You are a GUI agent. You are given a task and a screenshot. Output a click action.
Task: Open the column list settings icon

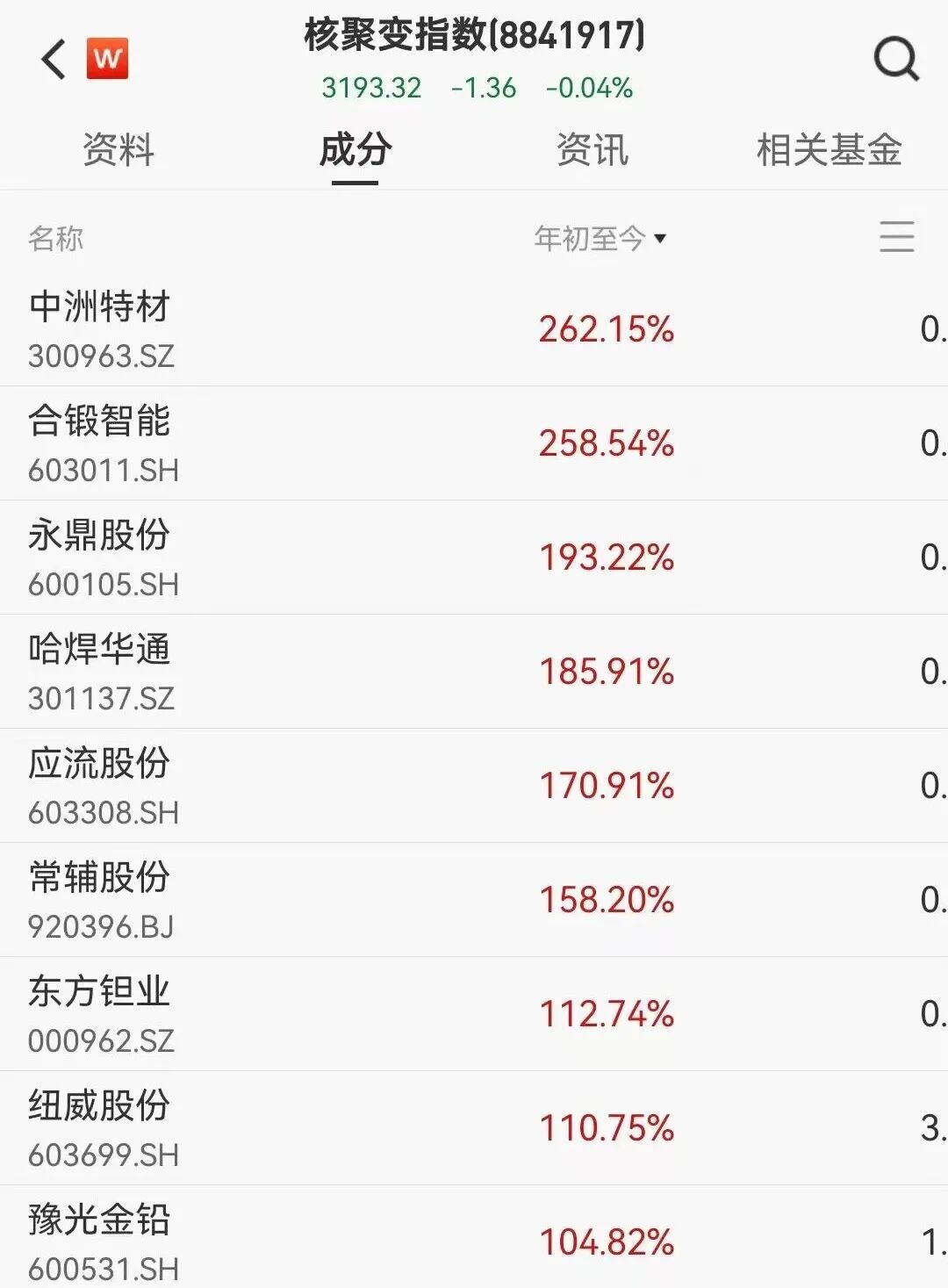(896, 237)
